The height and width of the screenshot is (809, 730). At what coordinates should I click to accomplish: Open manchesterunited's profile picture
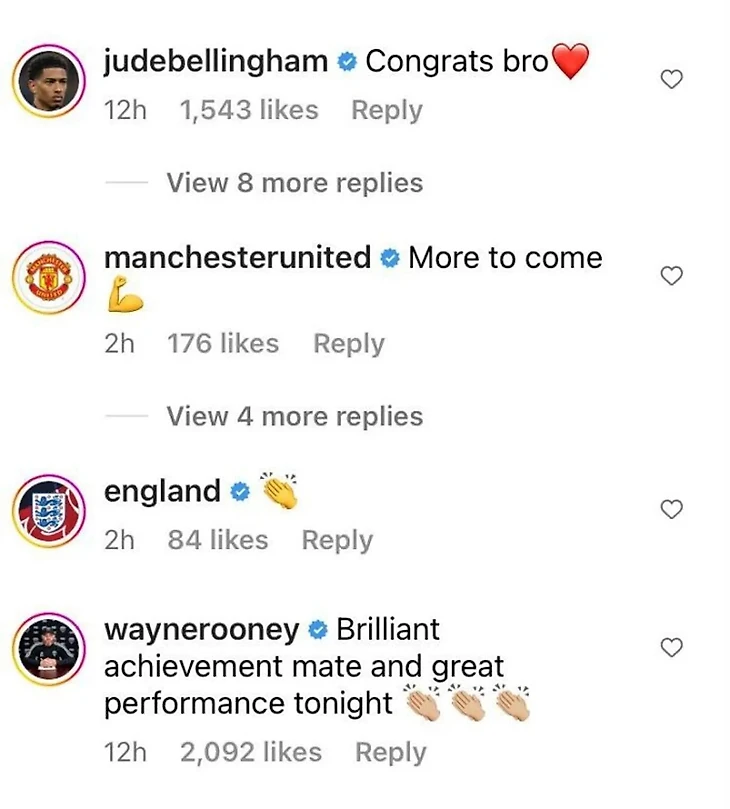(x=49, y=277)
